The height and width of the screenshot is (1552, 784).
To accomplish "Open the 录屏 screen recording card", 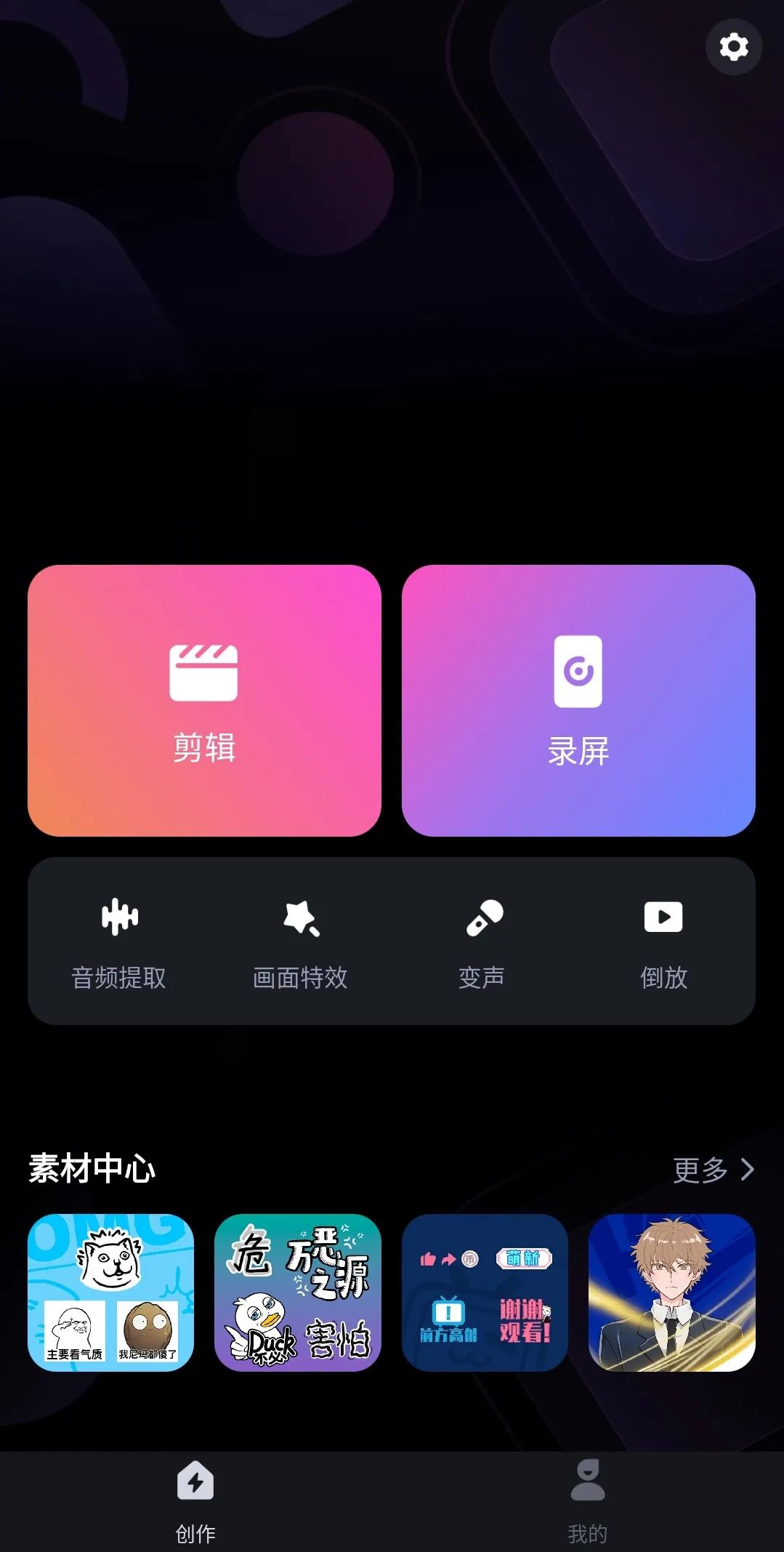I will coord(578,700).
